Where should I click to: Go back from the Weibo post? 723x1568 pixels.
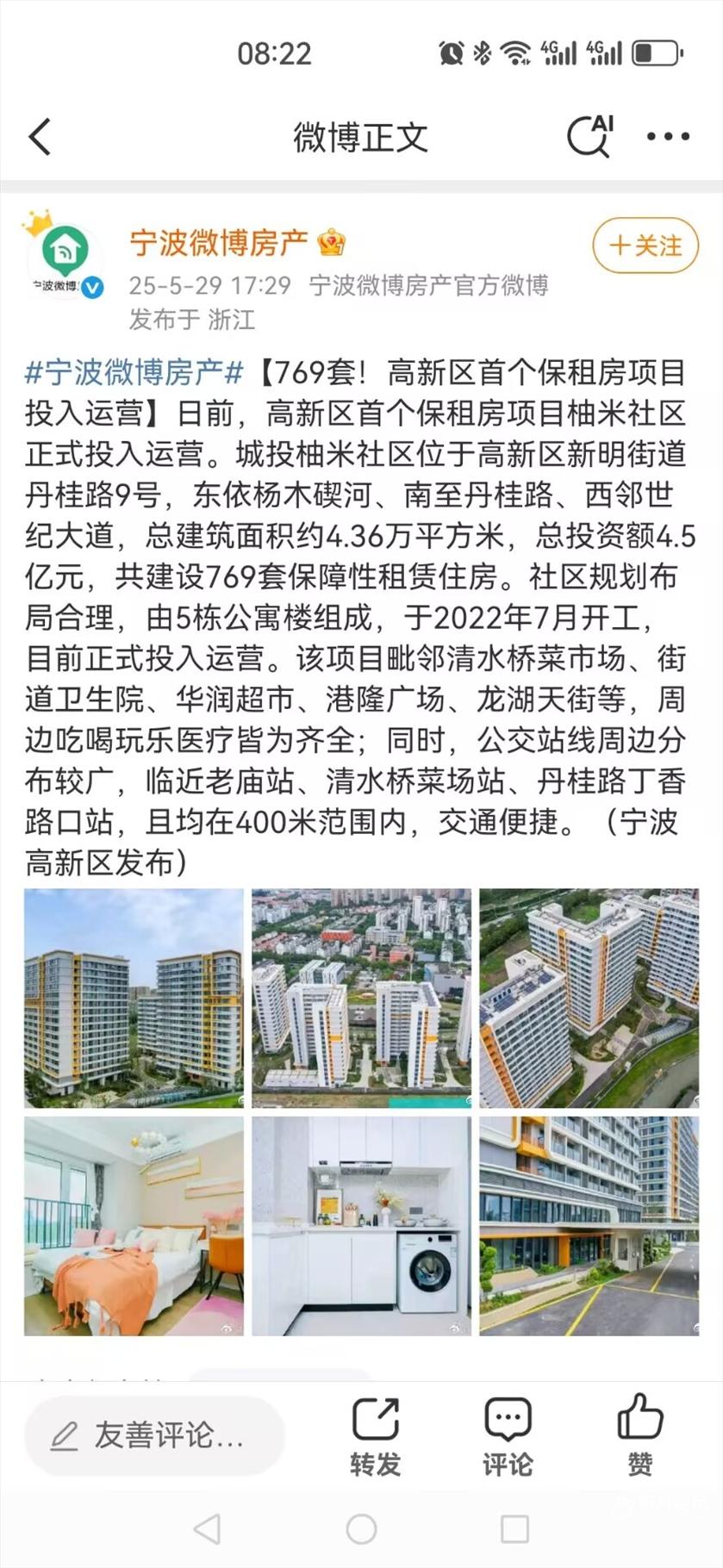(x=40, y=137)
